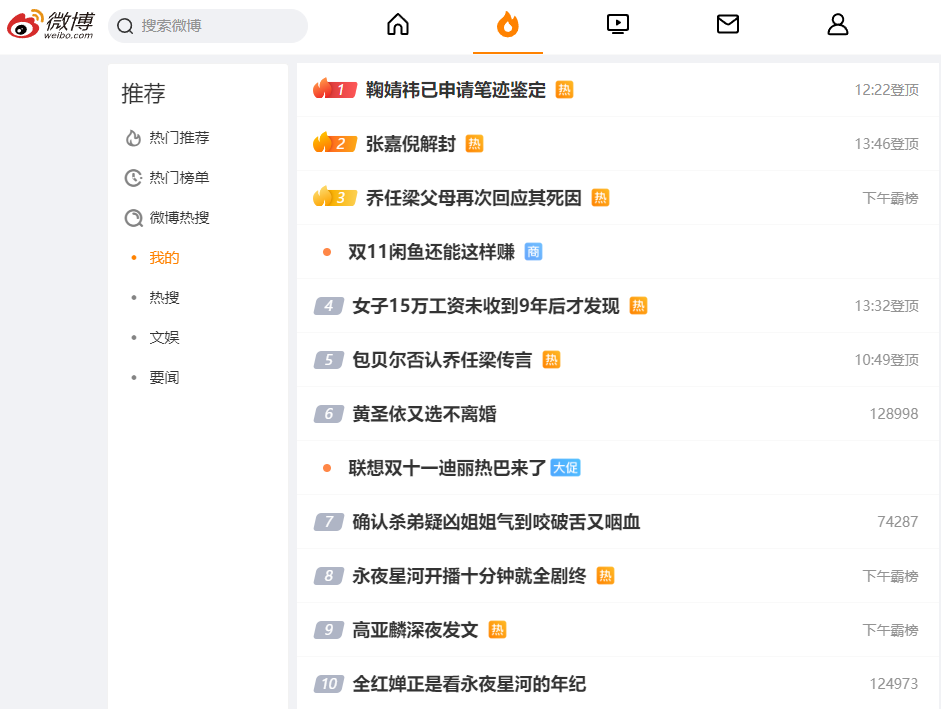Select the 热搜 sidebar item
This screenshot has height=709, width=941.
pos(164,298)
